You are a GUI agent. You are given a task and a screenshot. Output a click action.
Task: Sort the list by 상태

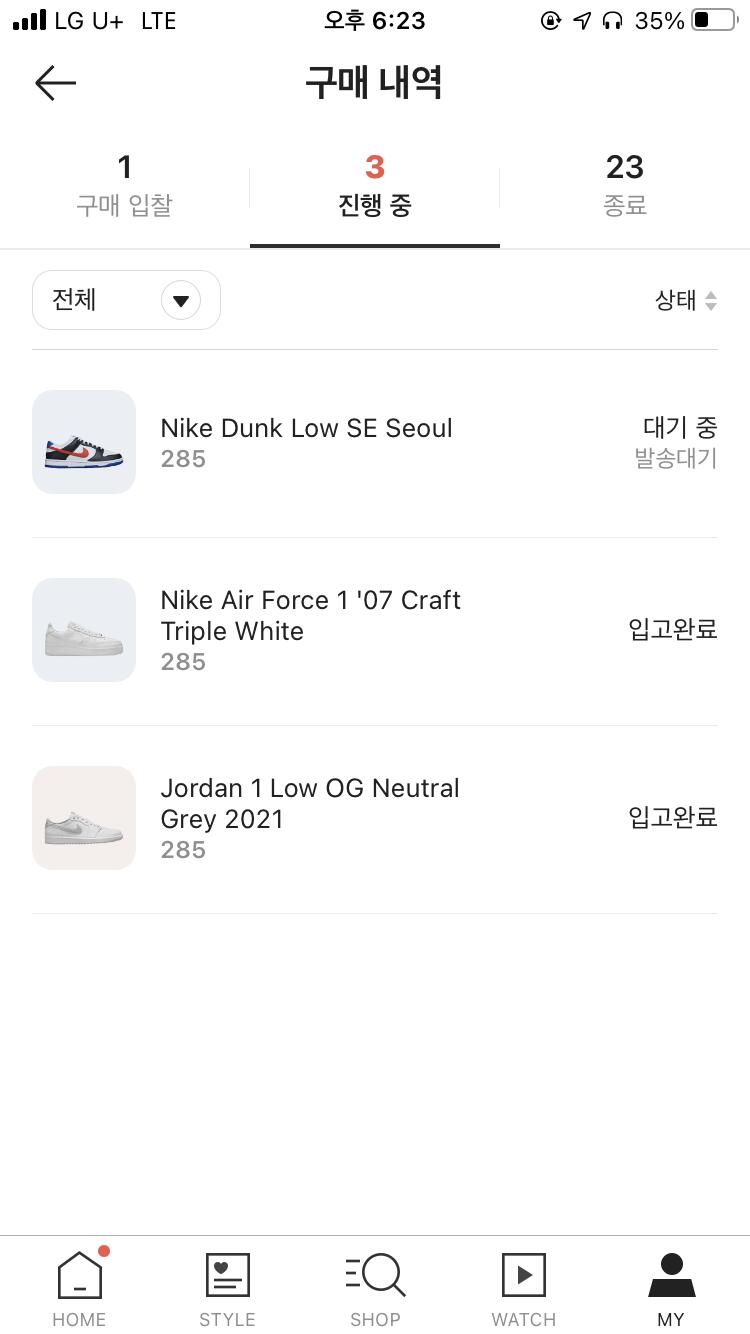[686, 300]
